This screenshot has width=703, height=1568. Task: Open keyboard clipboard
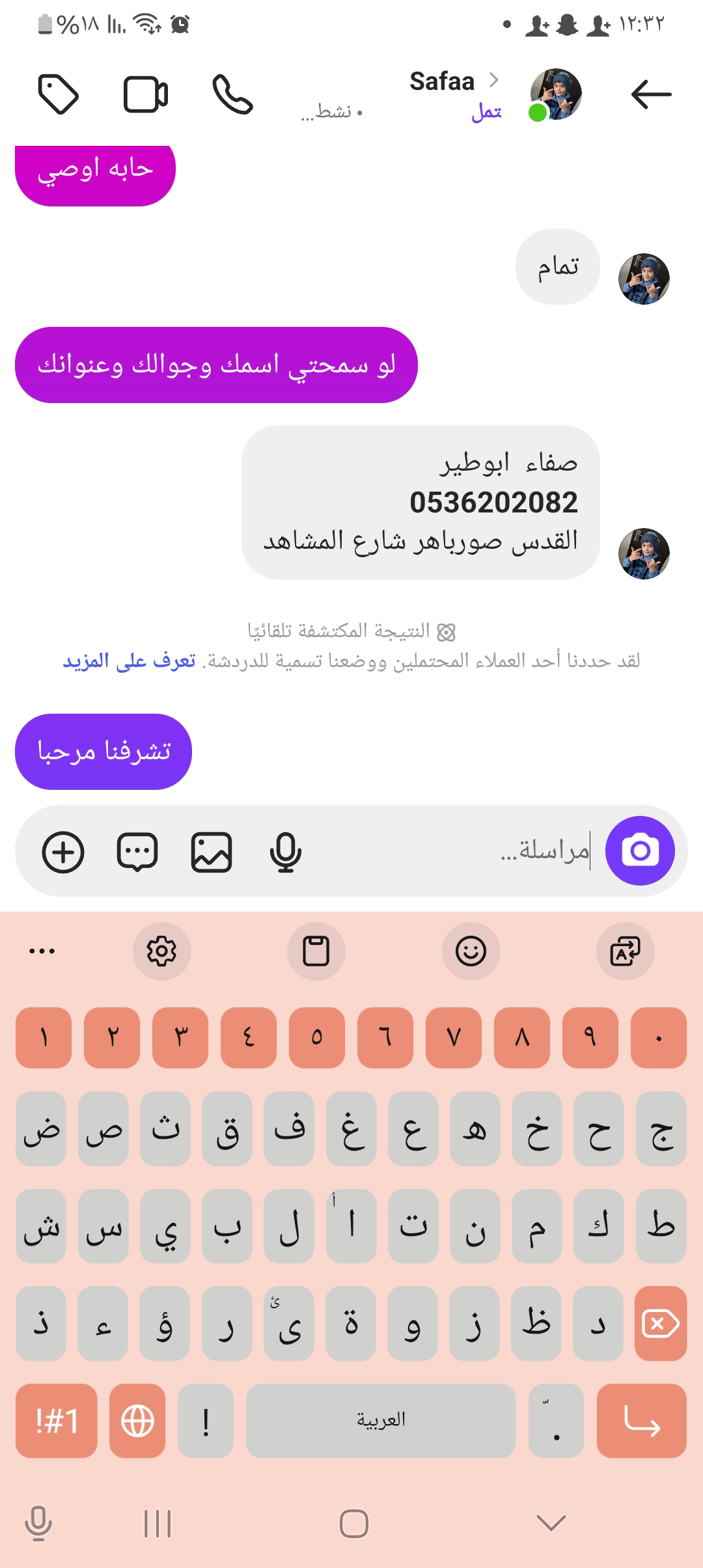(x=316, y=951)
